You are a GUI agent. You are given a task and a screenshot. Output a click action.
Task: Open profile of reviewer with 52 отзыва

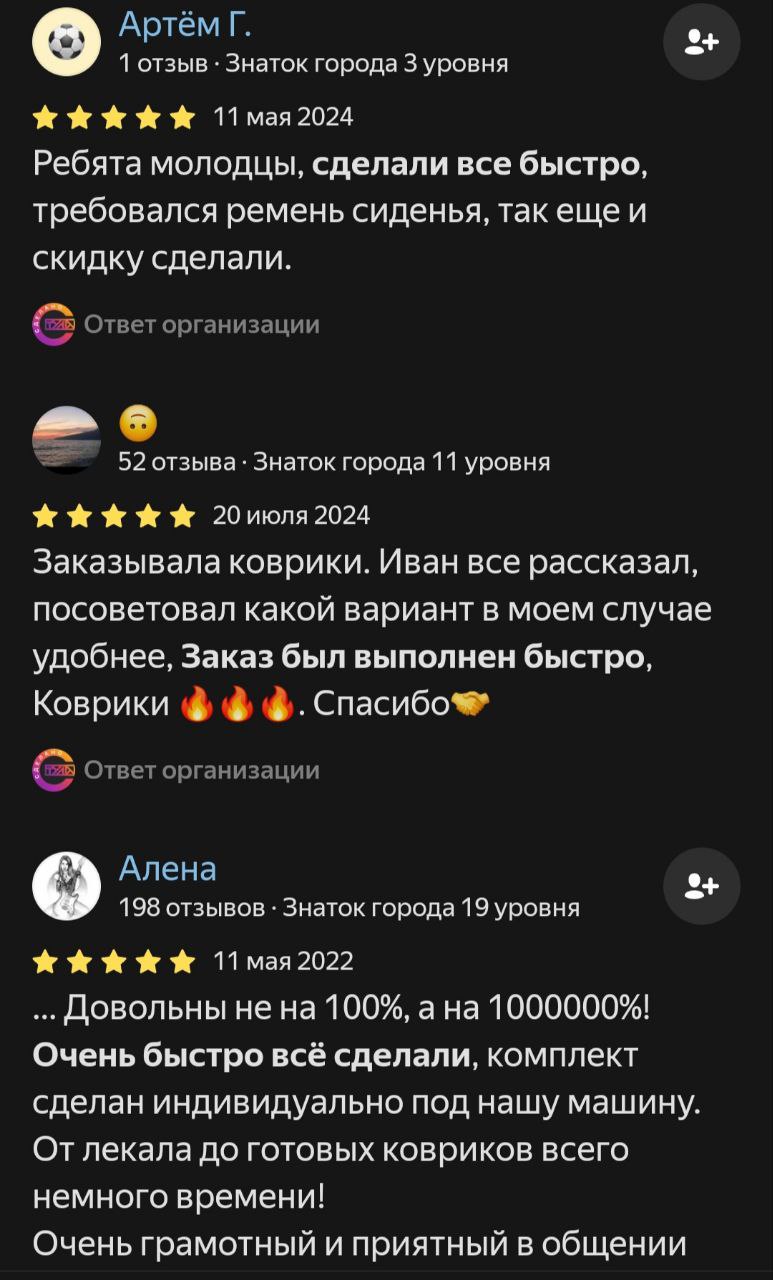pyautogui.click(x=67, y=440)
